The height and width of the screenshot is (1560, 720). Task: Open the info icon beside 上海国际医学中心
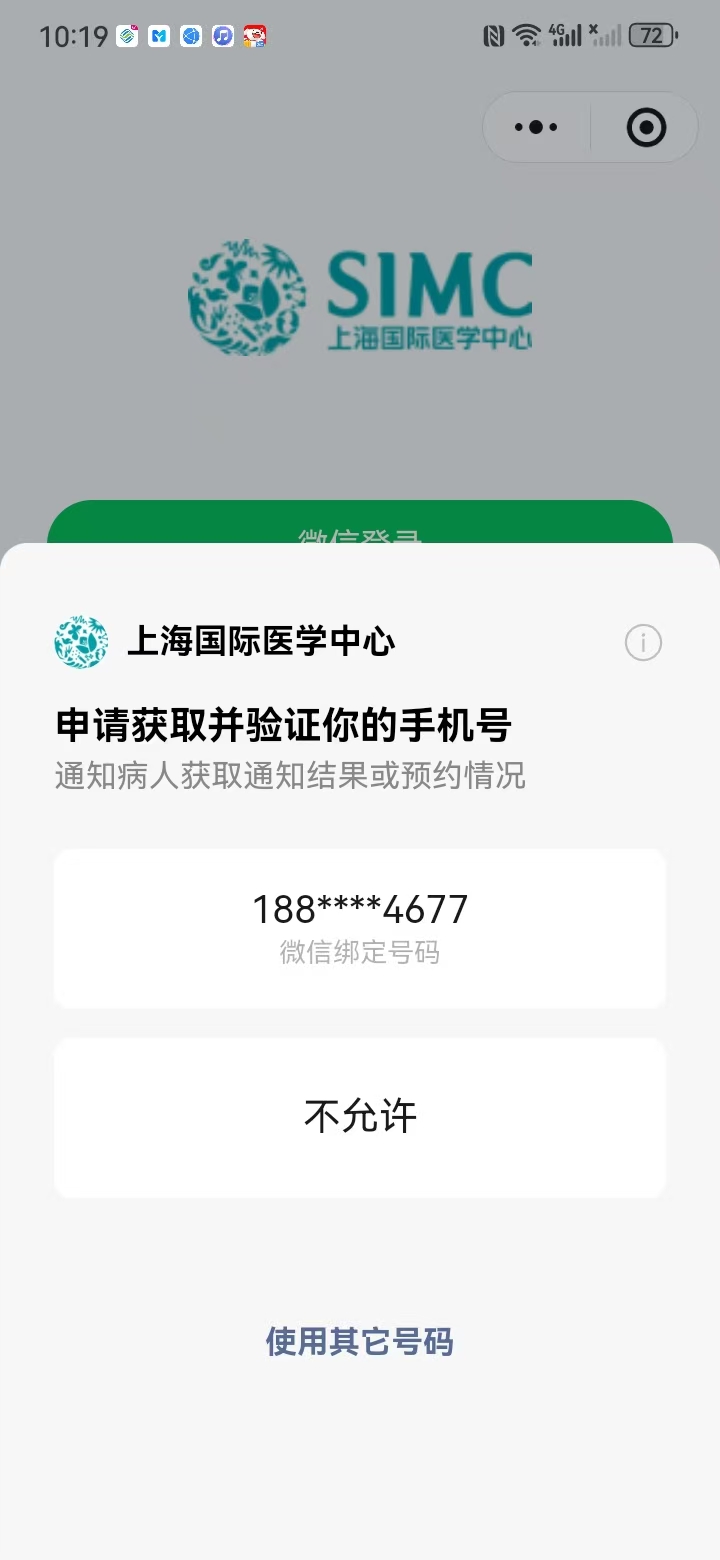[x=643, y=642]
